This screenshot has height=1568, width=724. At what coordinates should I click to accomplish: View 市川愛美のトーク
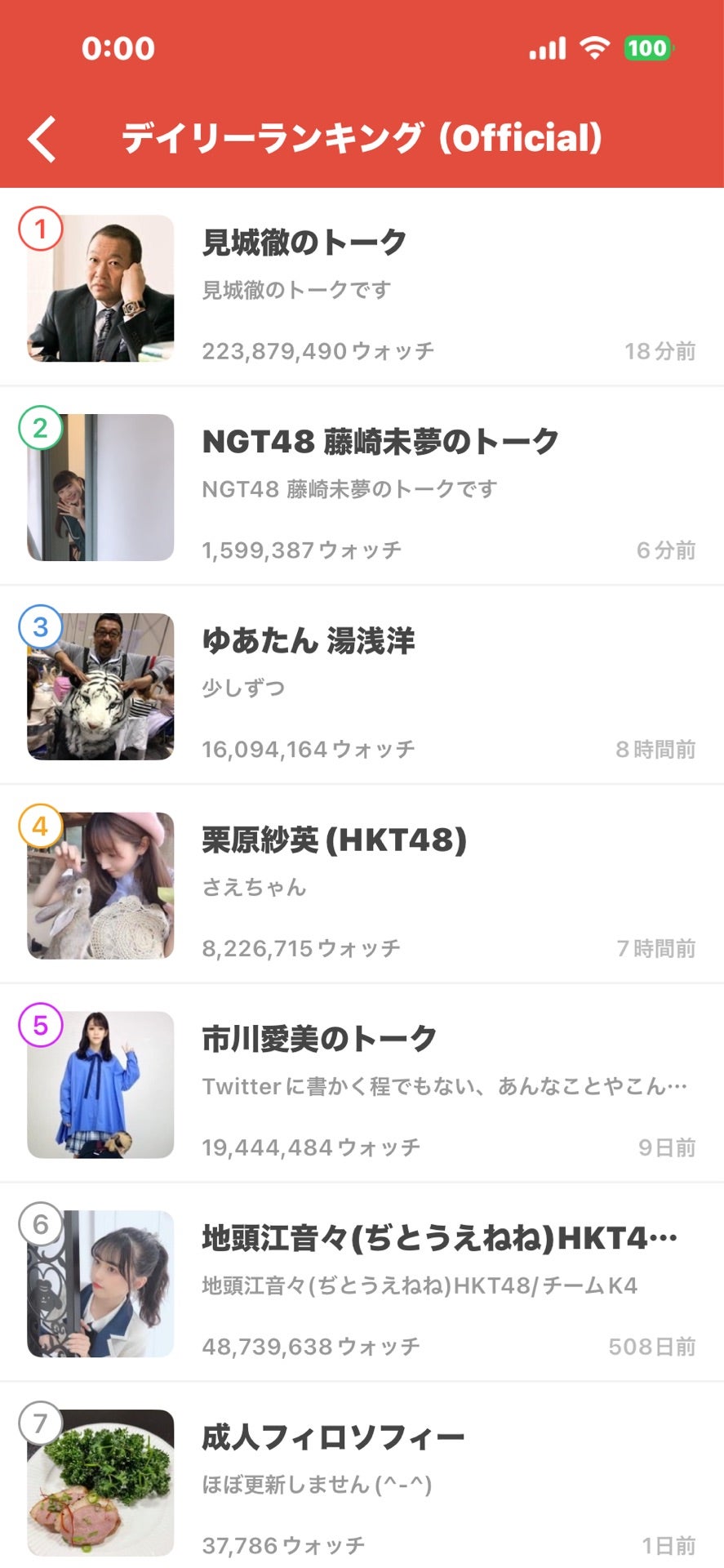click(362, 1085)
